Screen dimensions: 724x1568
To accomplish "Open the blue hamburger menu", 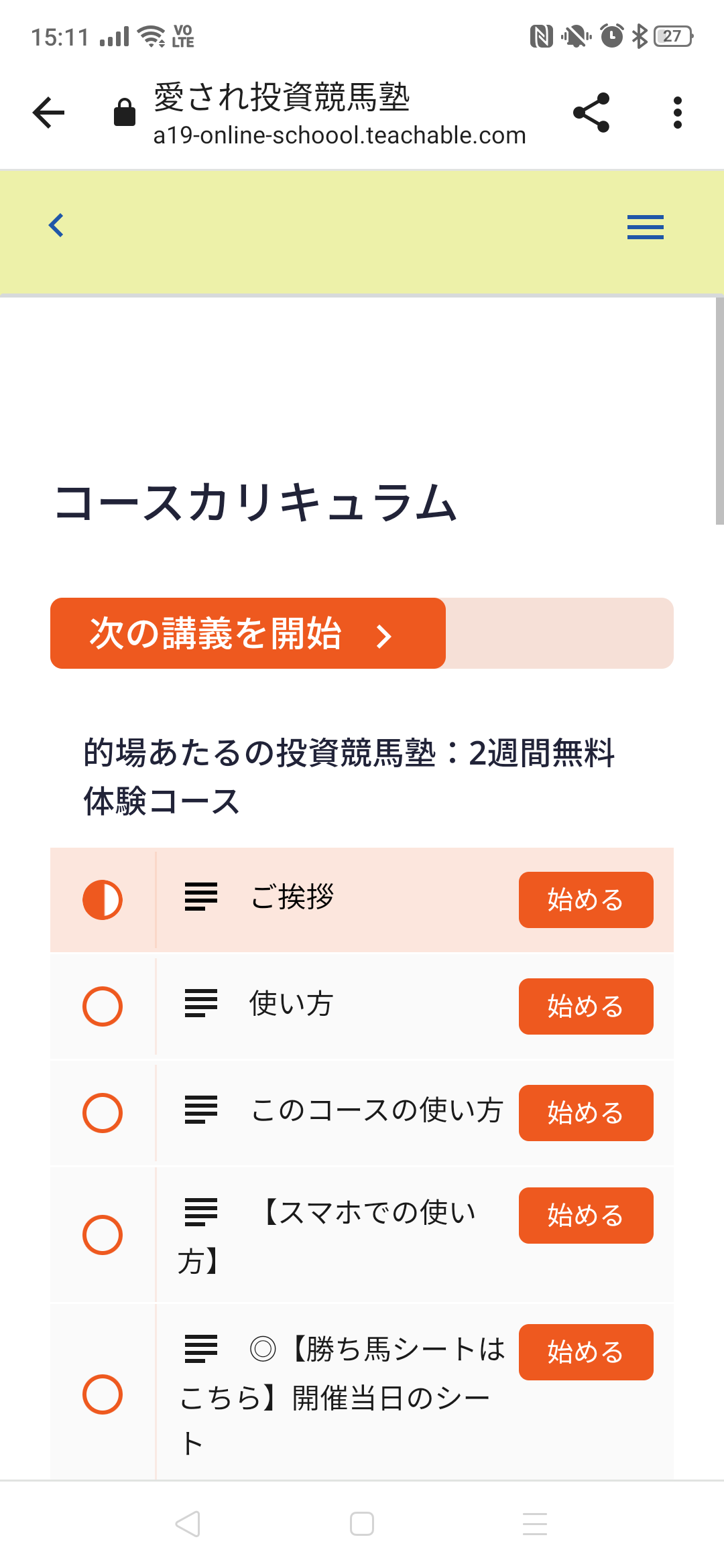I will coord(646,226).
